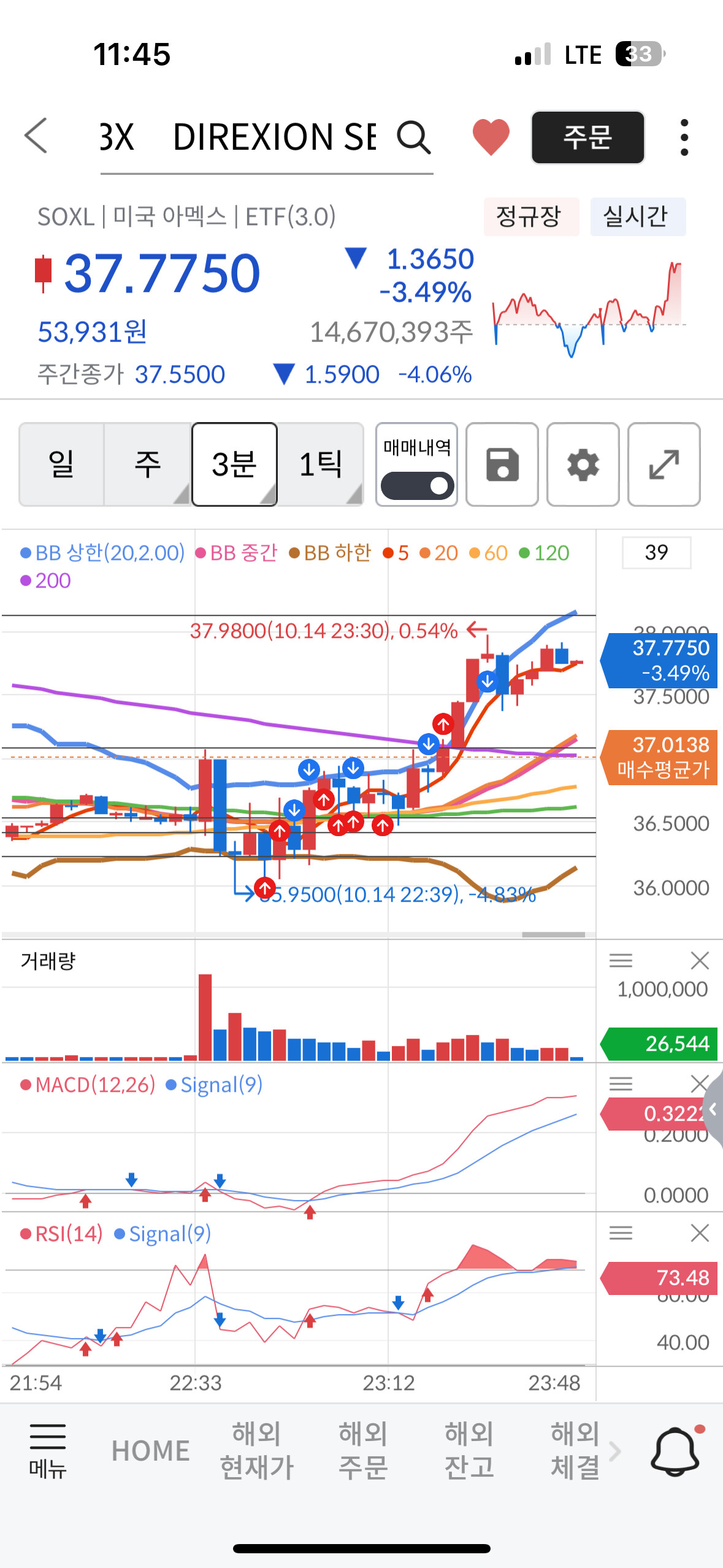This screenshot has height=1568, width=723.
Task: Select the 1틱 tick chart
Action: pos(320,464)
